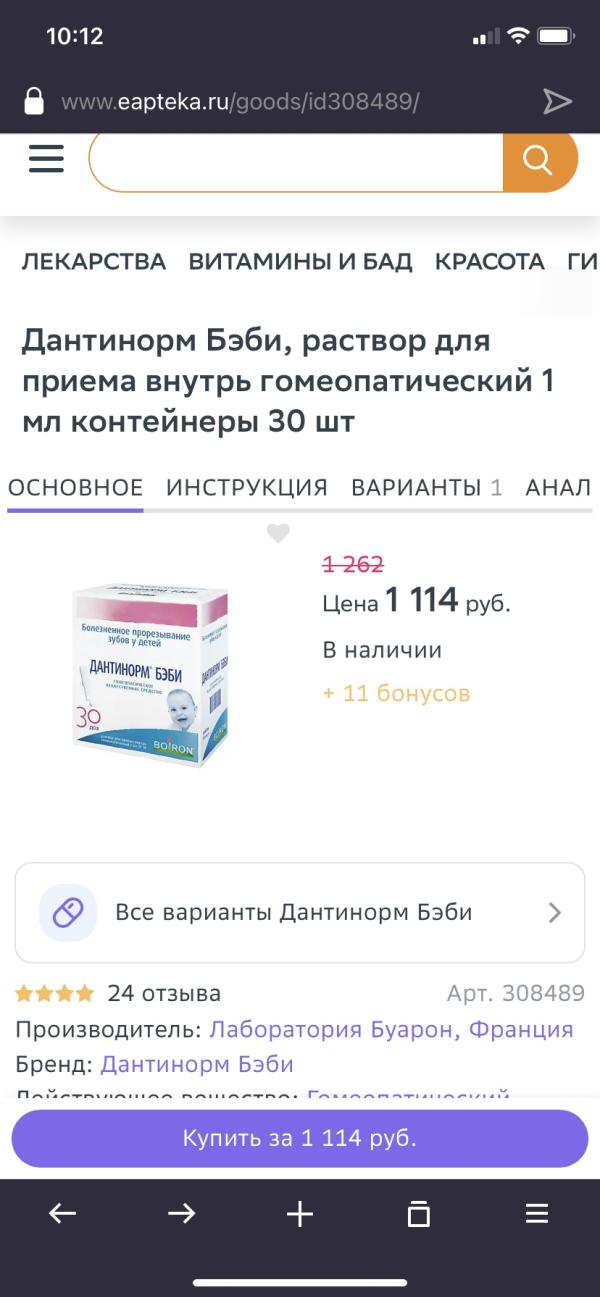Tap the search input field
The image size is (600, 1297).
(x=295, y=160)
